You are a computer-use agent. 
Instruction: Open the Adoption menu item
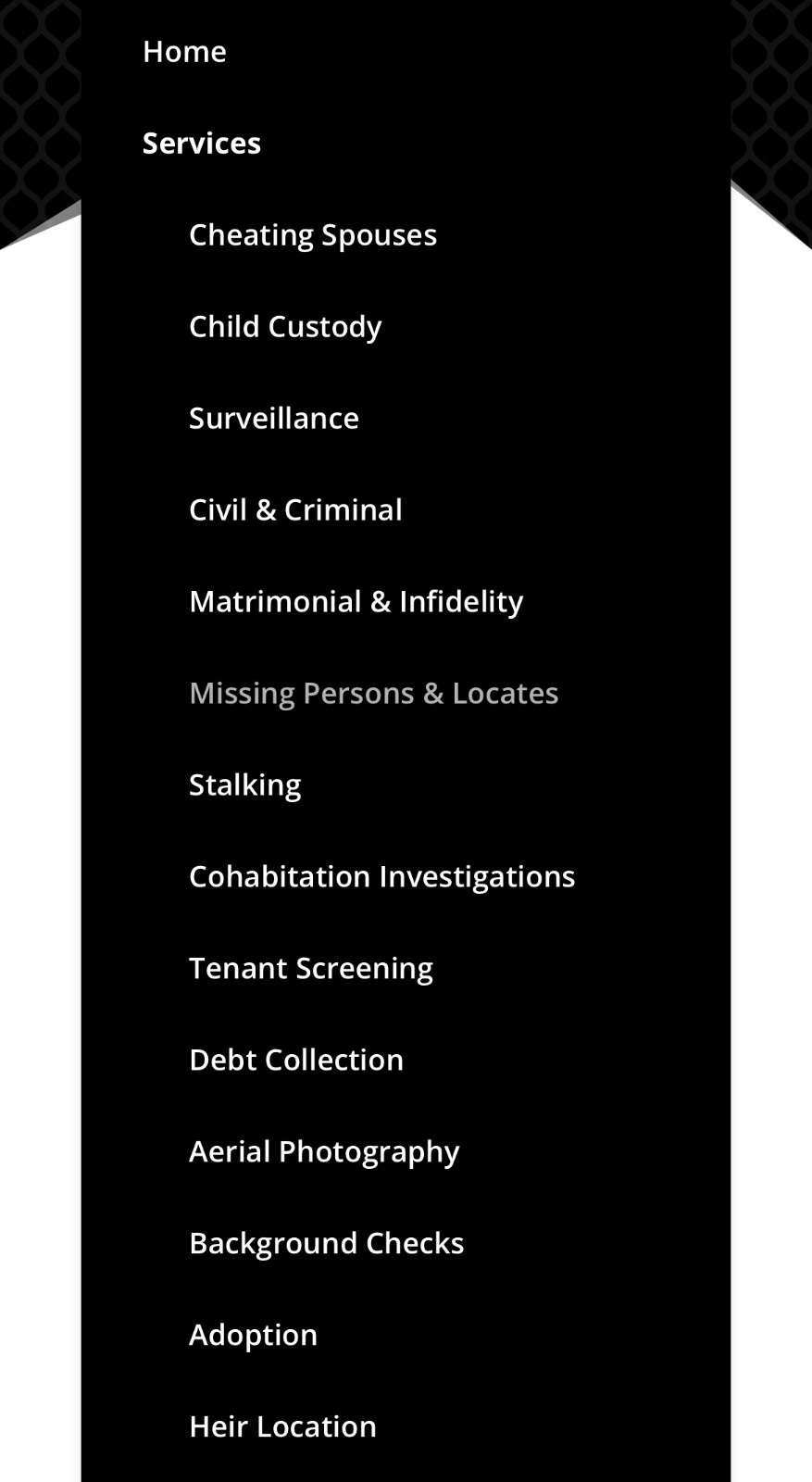[254, 1336]
